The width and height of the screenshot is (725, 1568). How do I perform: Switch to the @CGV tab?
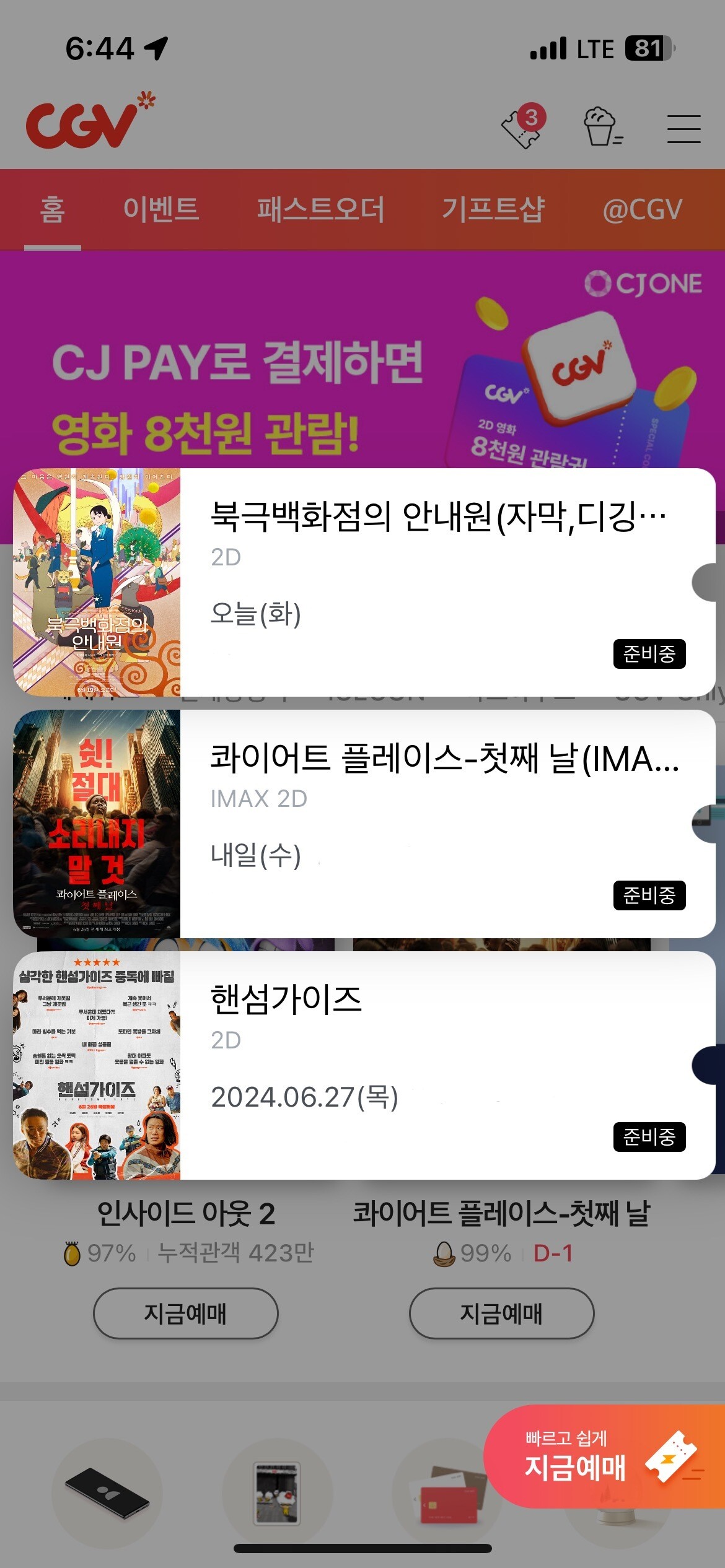(642, 209)
